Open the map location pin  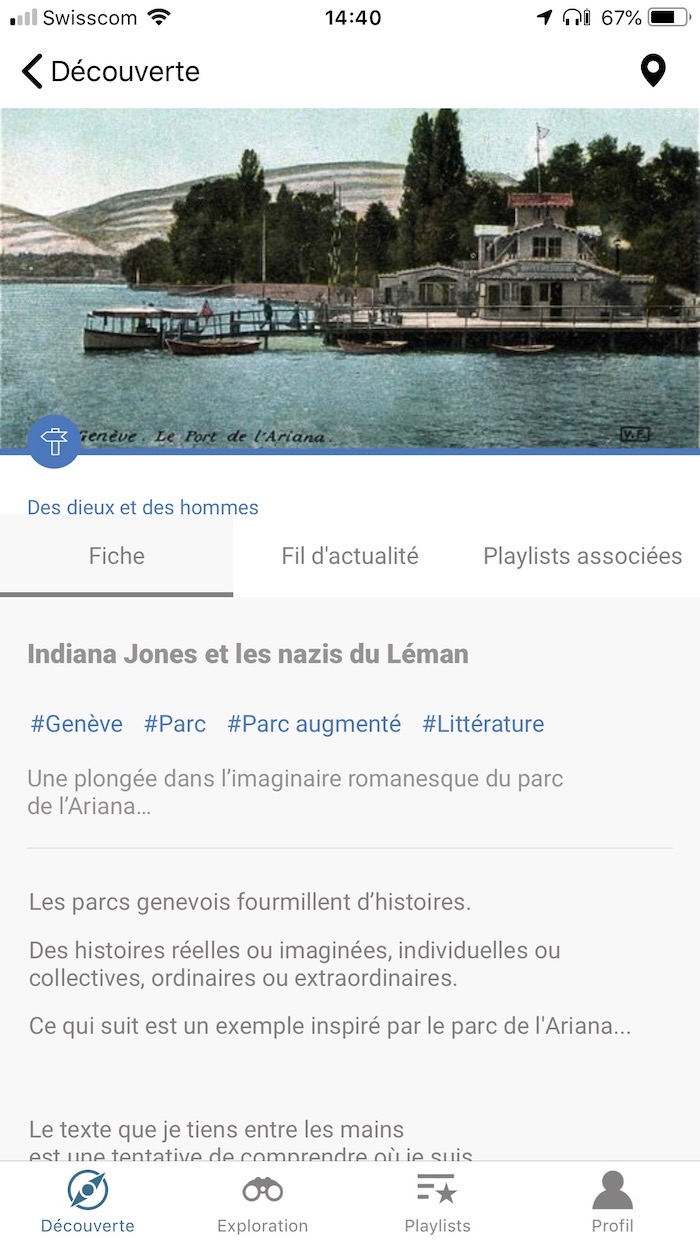point(653,71)
